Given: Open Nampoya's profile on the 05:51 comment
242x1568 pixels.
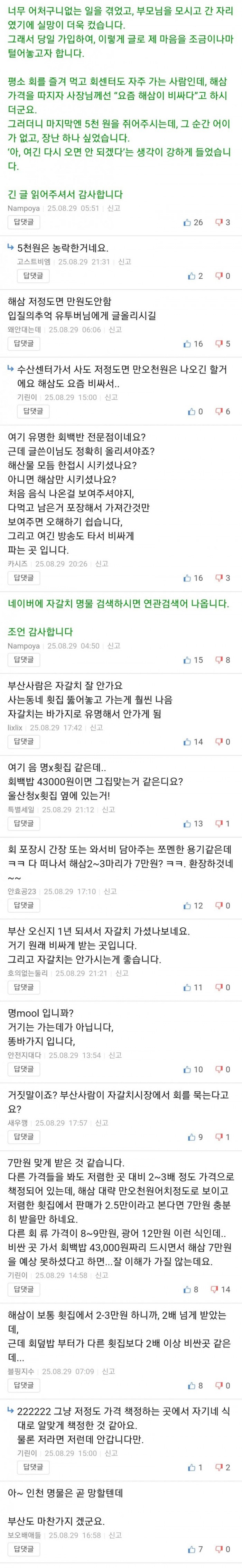Looking at the screenshot, I should pyautogui.click(x=23, y=208).
